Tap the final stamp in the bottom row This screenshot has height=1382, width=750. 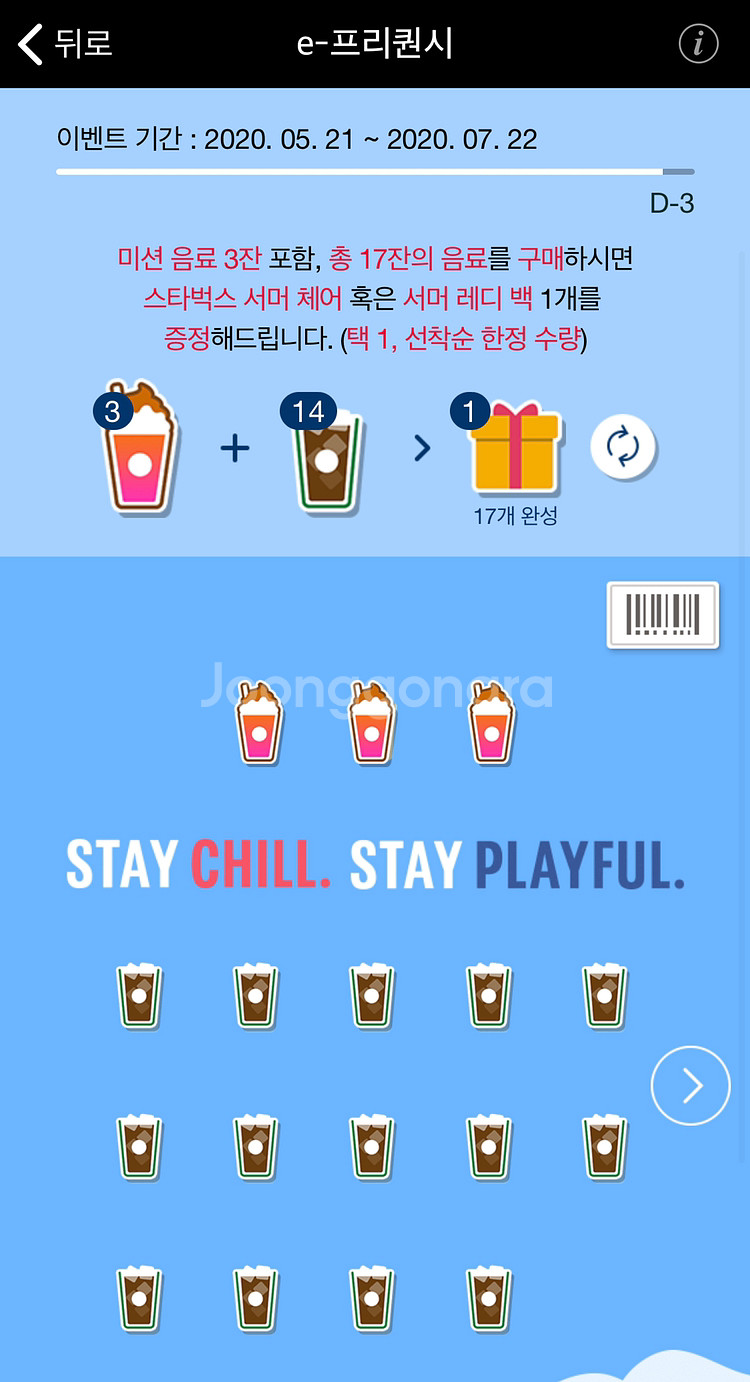(488, 1297)
